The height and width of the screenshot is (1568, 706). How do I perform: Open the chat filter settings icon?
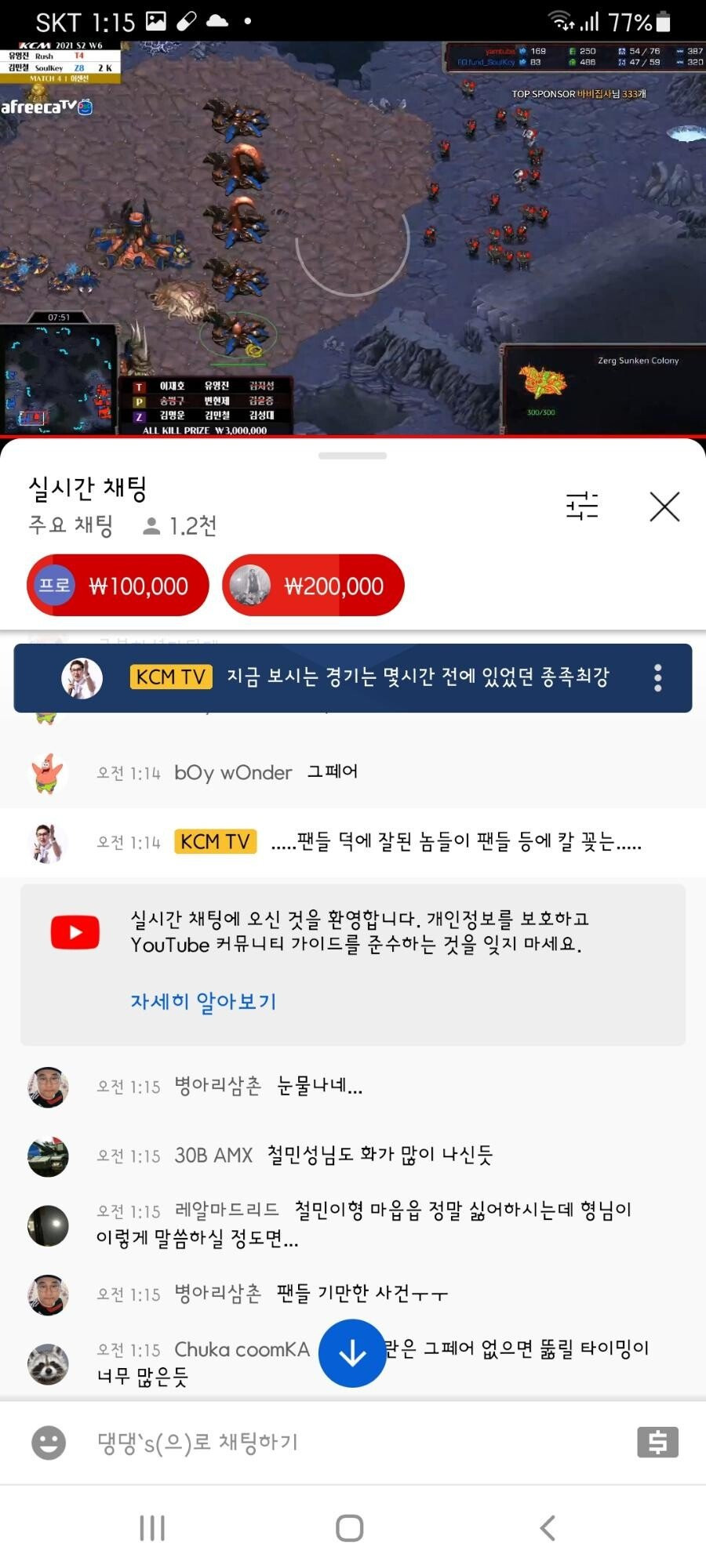coord(582,506)
